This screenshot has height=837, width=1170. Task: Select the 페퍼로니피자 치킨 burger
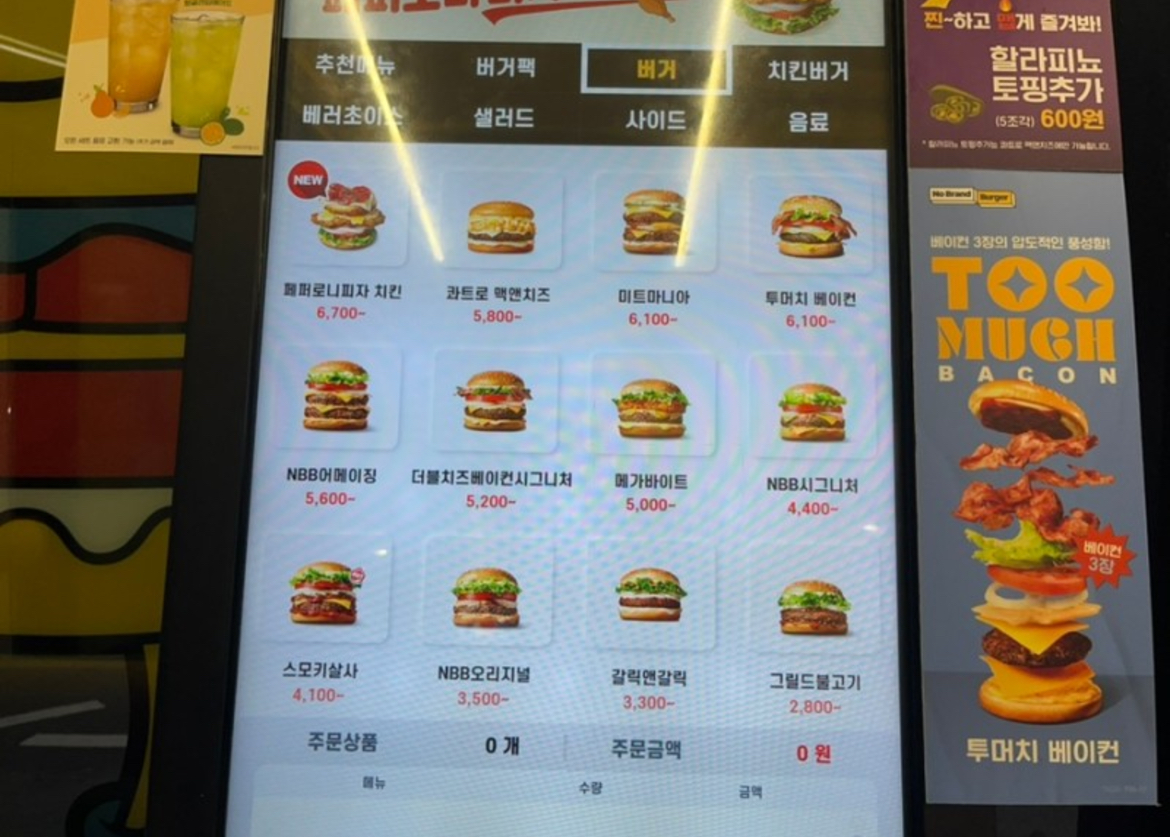tap(346, 220)
